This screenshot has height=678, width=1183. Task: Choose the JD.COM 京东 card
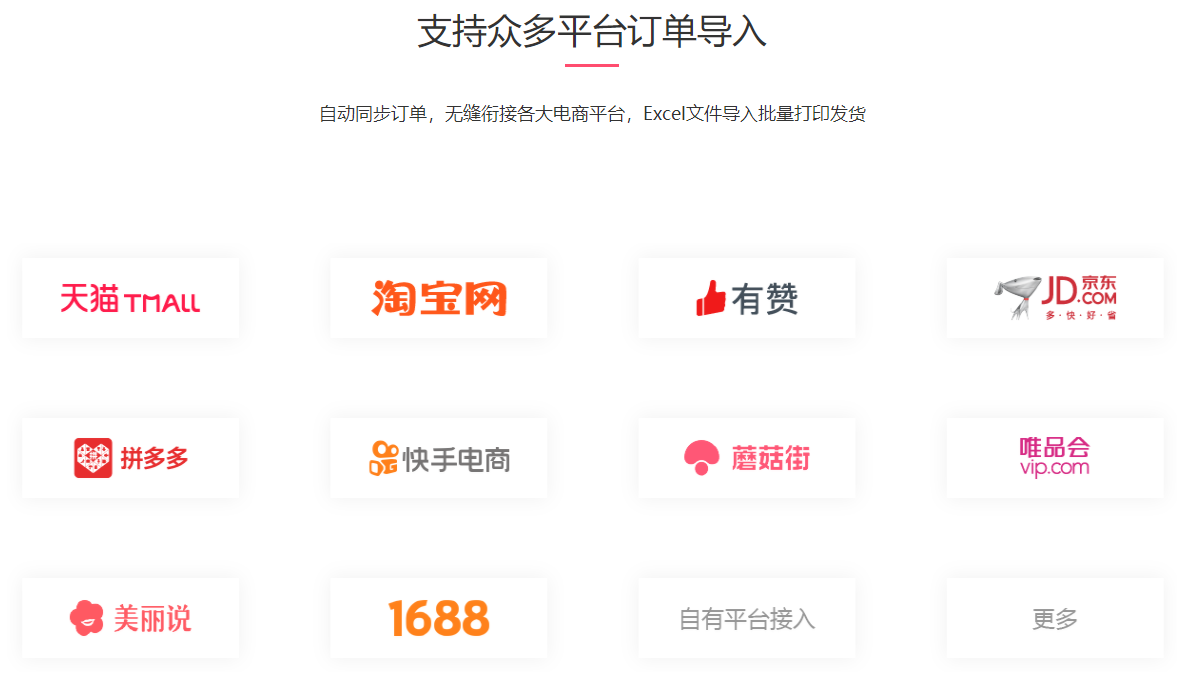1055,298
